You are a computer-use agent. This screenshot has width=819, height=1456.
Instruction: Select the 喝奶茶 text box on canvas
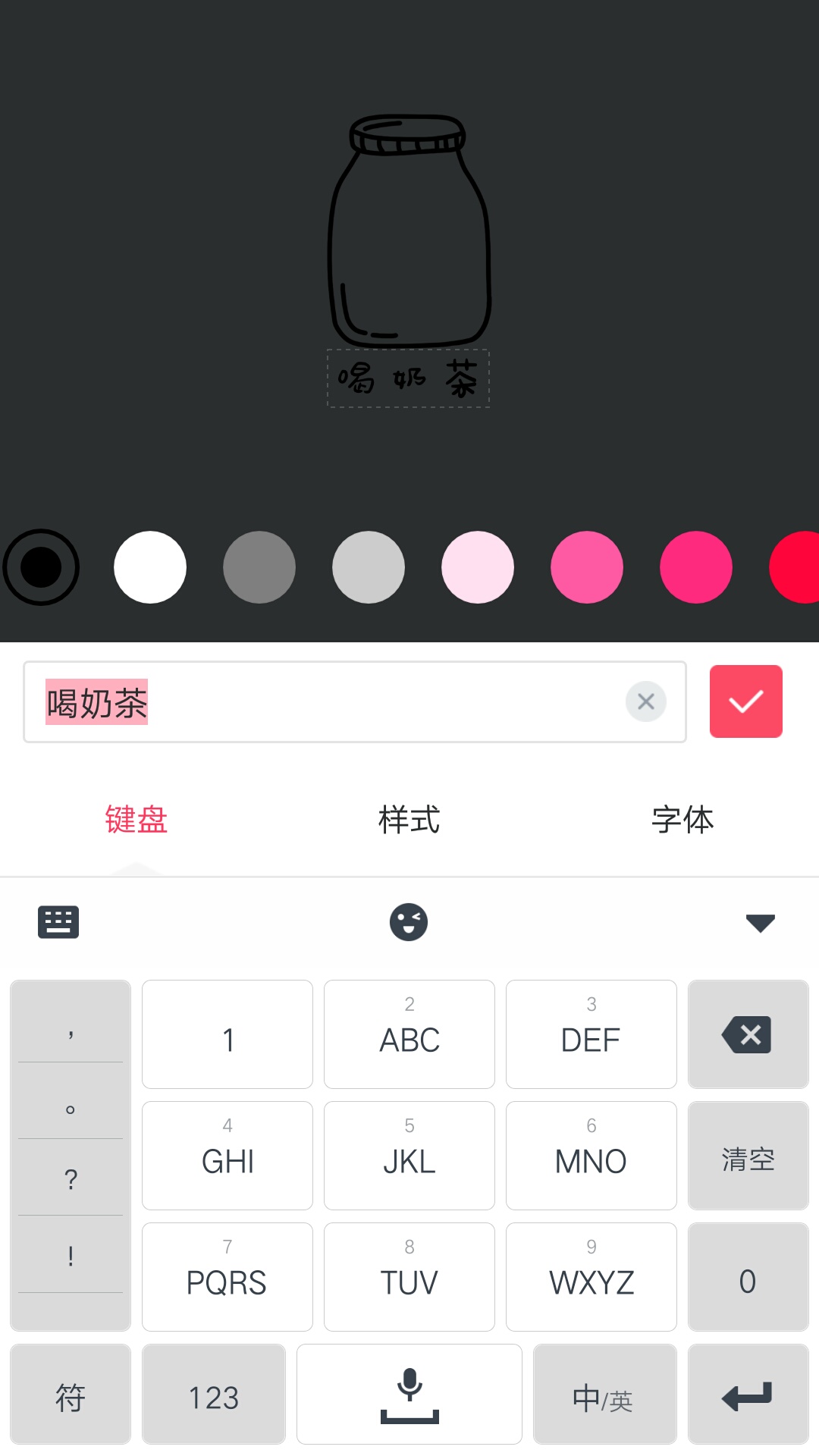coord(408,378)
